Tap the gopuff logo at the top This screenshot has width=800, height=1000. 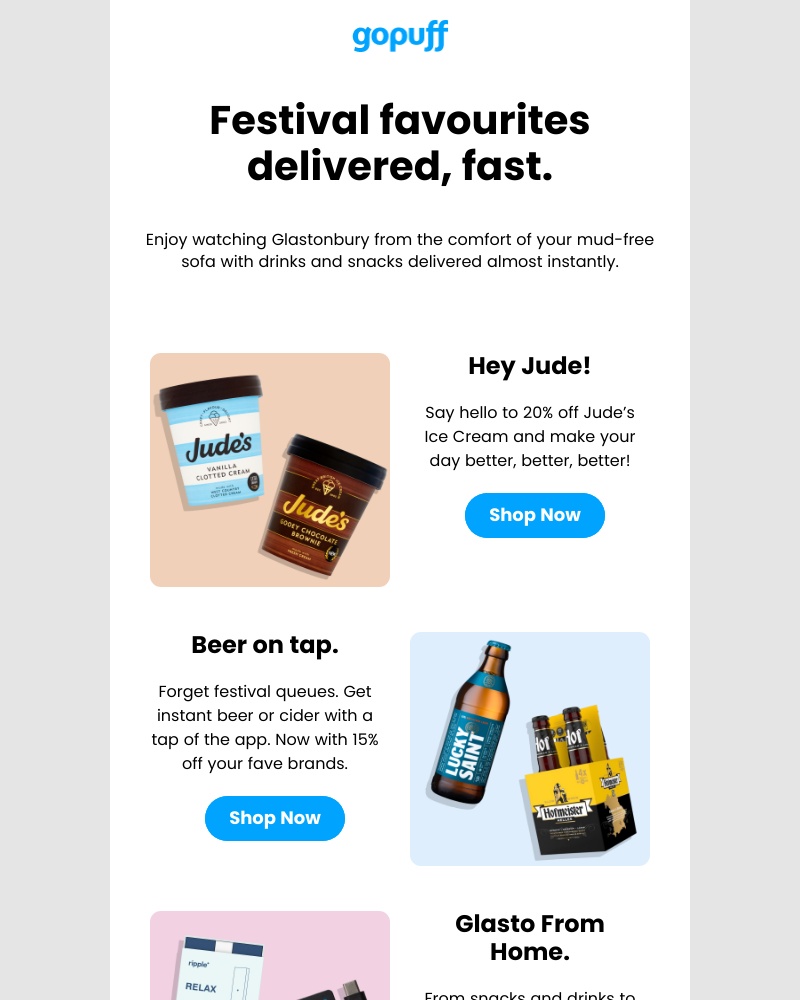[400, 37]
